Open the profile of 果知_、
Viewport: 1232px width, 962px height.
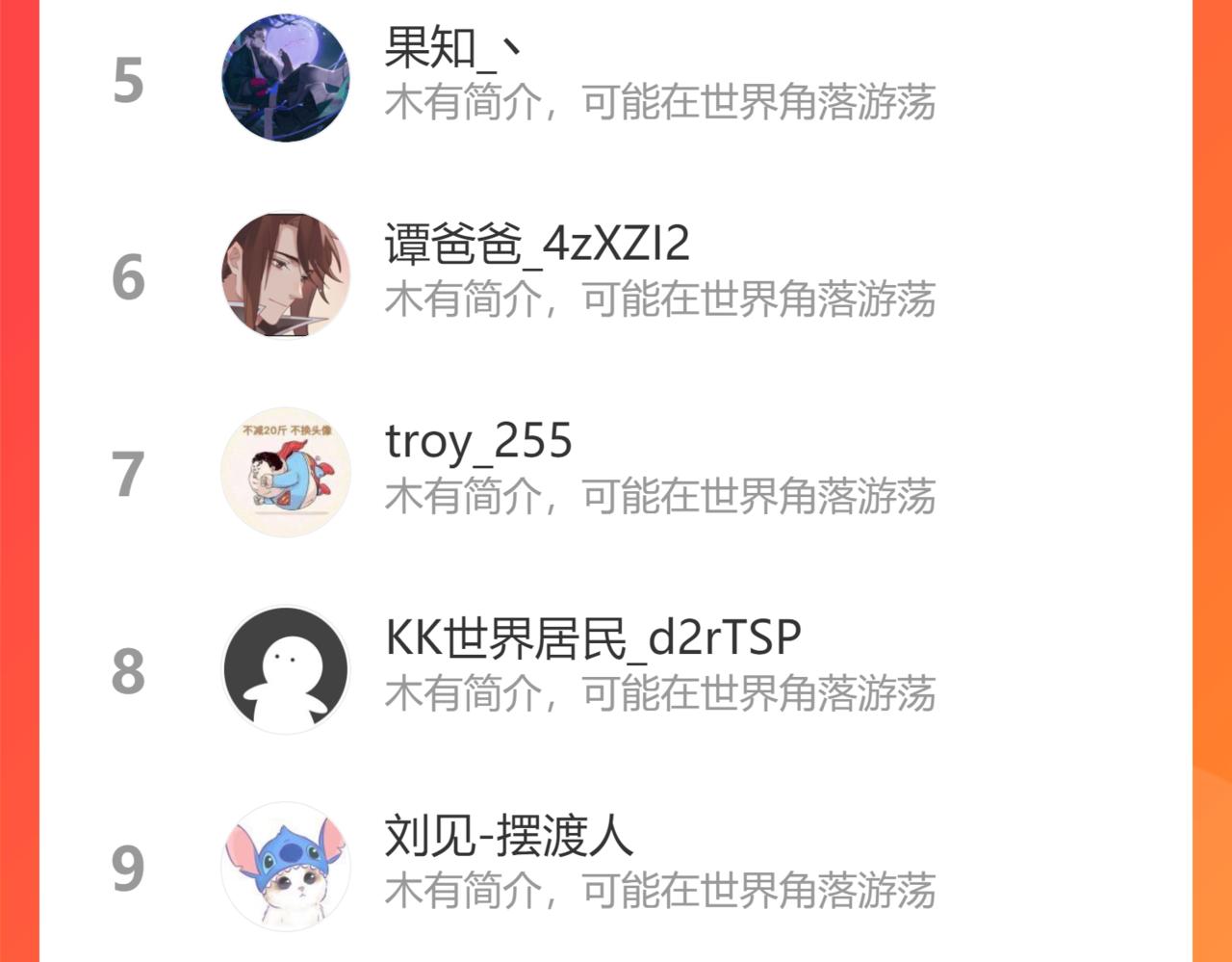(x=454, y=48)
